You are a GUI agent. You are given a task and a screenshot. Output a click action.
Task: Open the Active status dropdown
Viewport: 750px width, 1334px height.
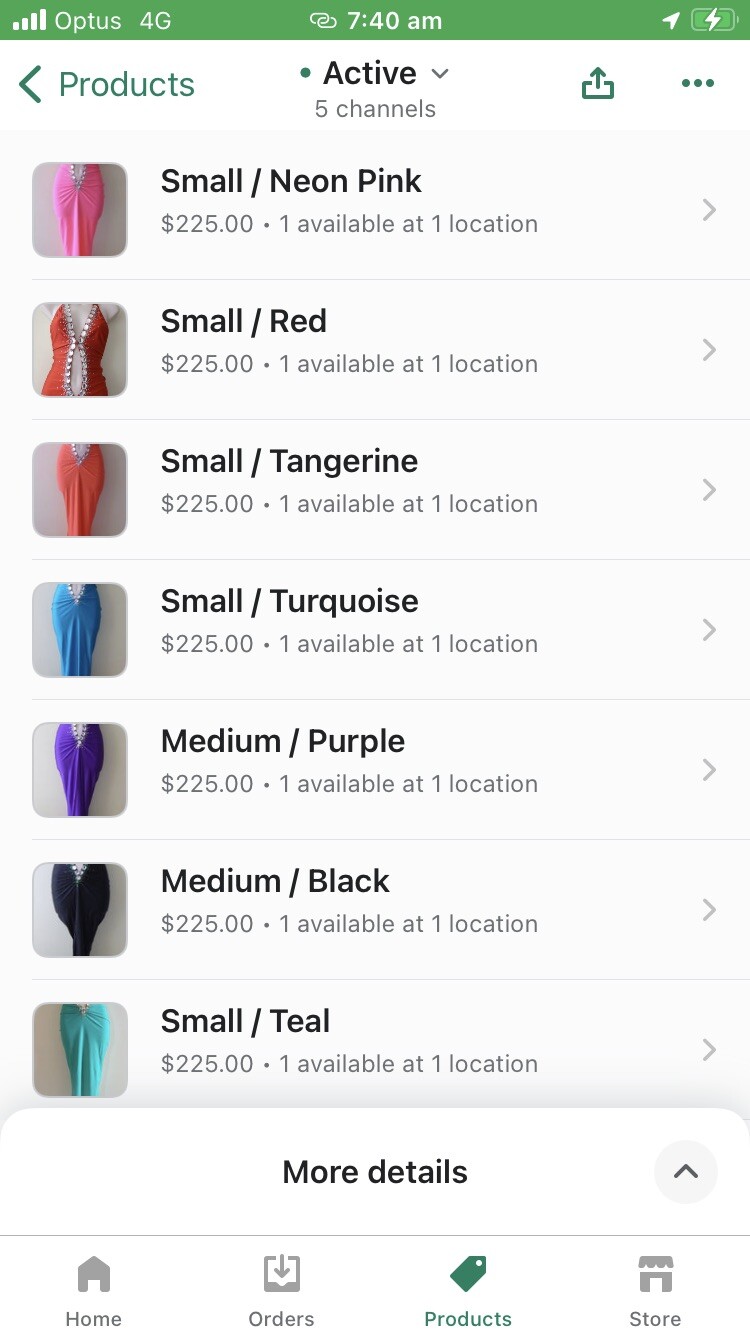tap(376, 74)
